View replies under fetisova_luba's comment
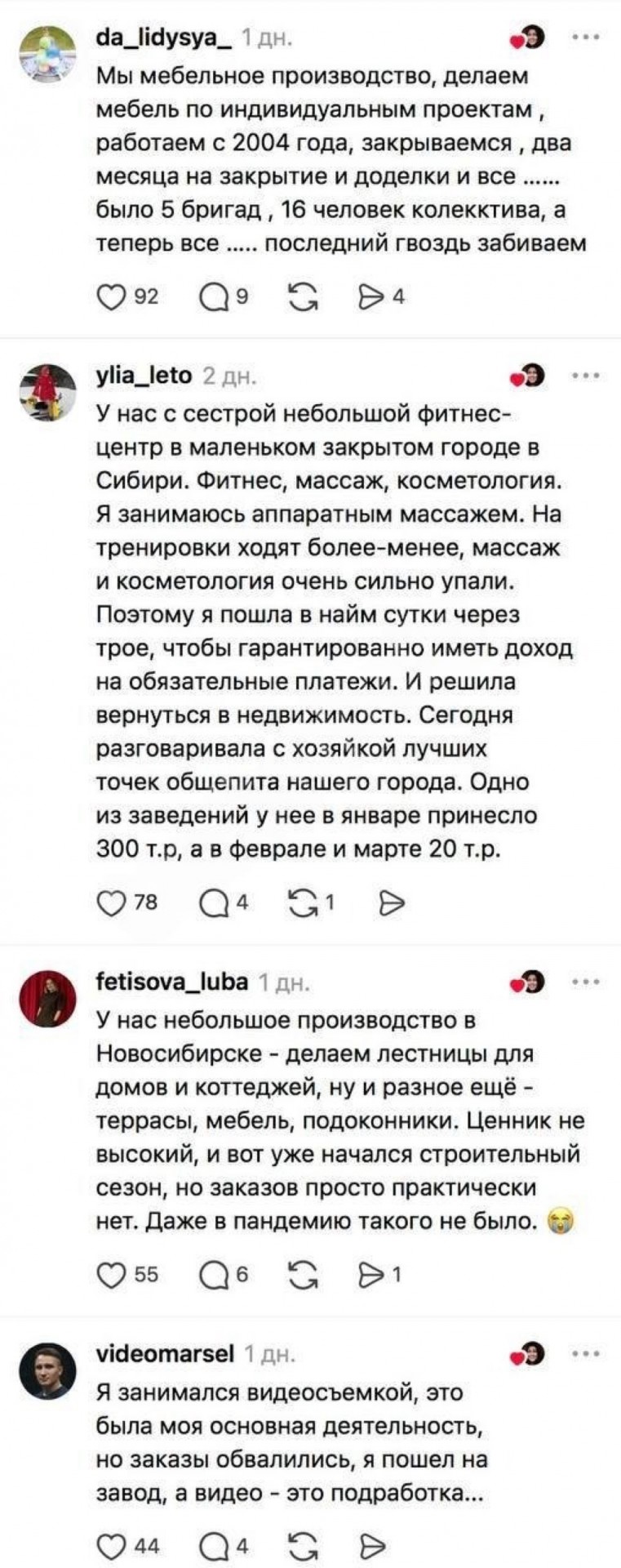This screenshot has height=1568, width=621. click(212, 1275)
